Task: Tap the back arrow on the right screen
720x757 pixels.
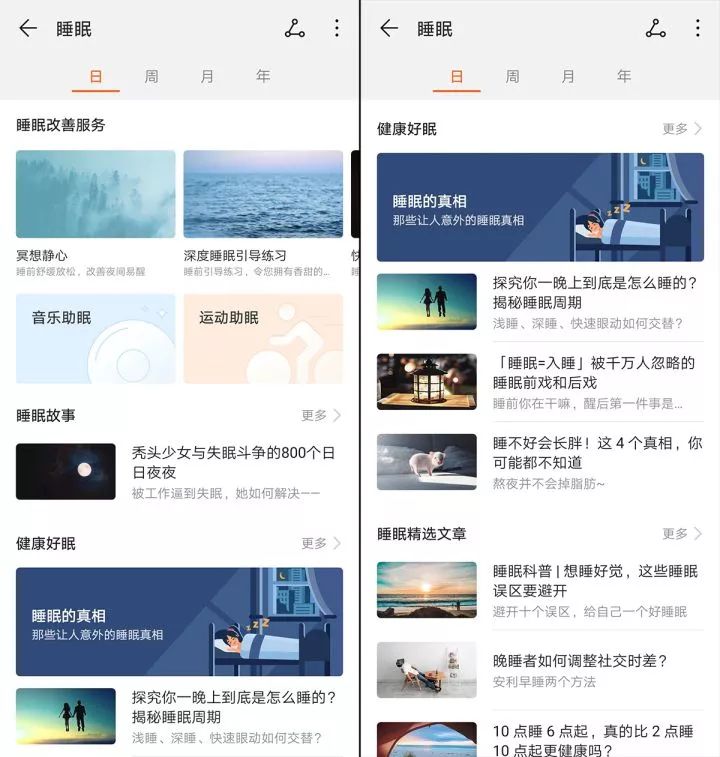Action: coord(388,29)
